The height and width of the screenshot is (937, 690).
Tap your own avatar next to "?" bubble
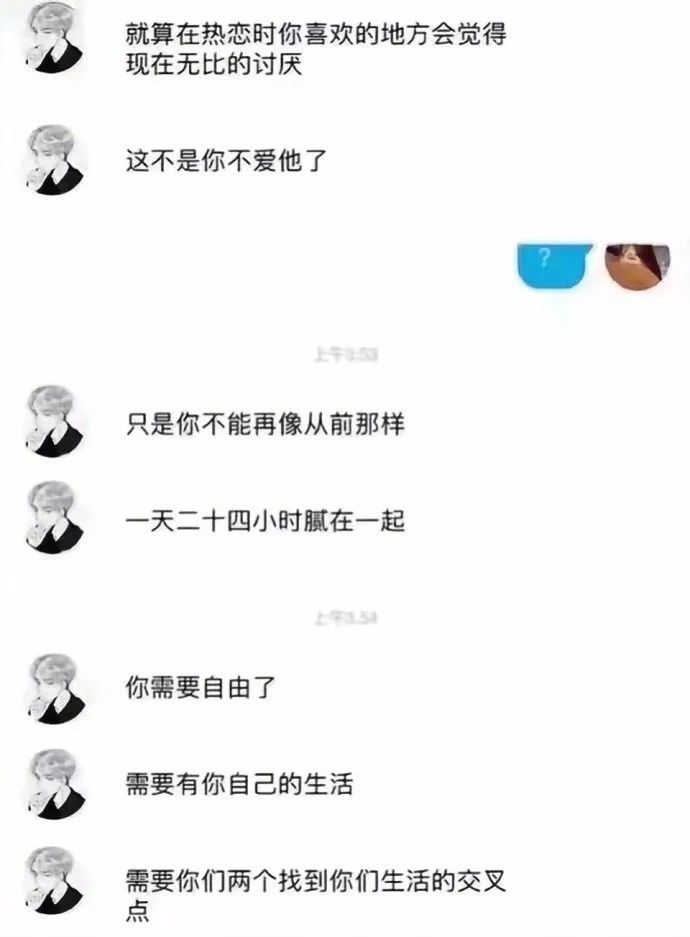[637, 264]
